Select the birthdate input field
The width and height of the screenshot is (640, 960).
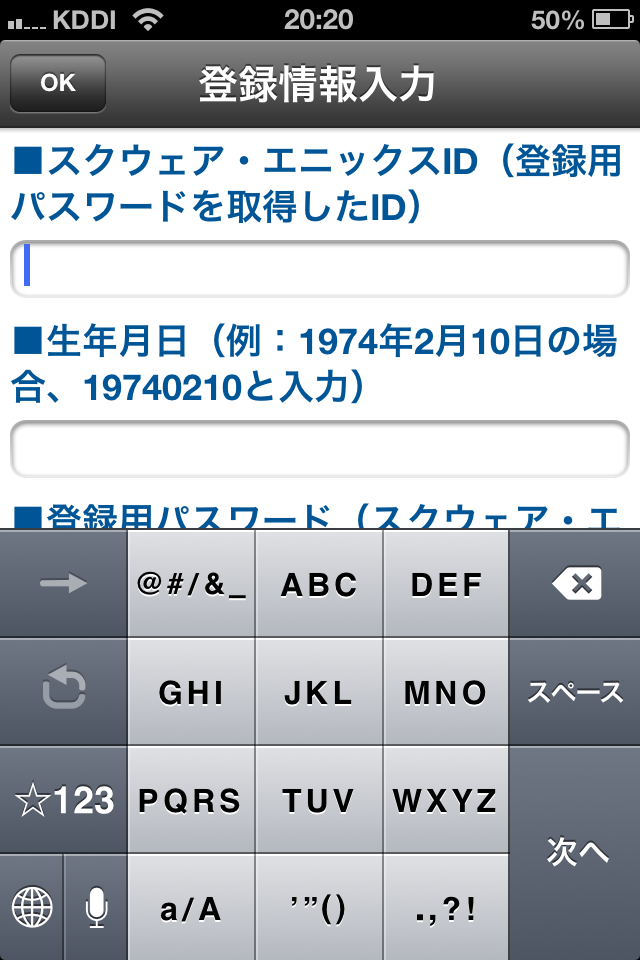pyautogui.click(x=320, y=448)
